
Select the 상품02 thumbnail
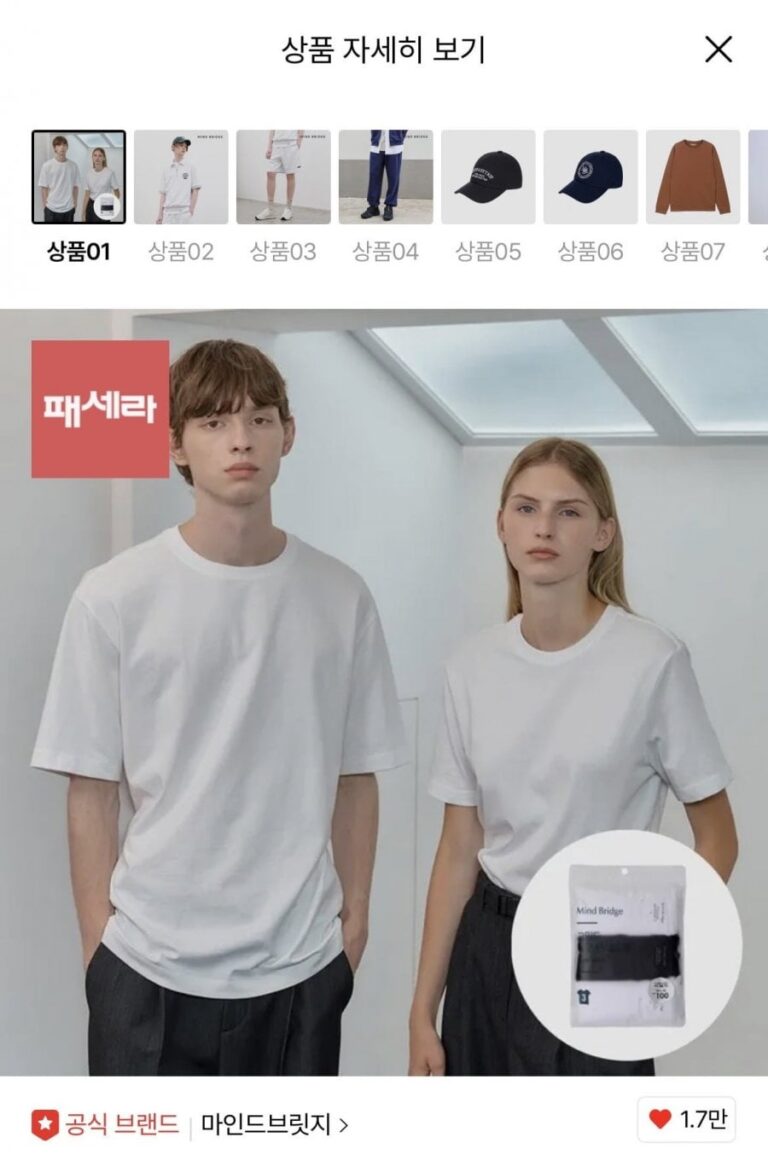181,177
